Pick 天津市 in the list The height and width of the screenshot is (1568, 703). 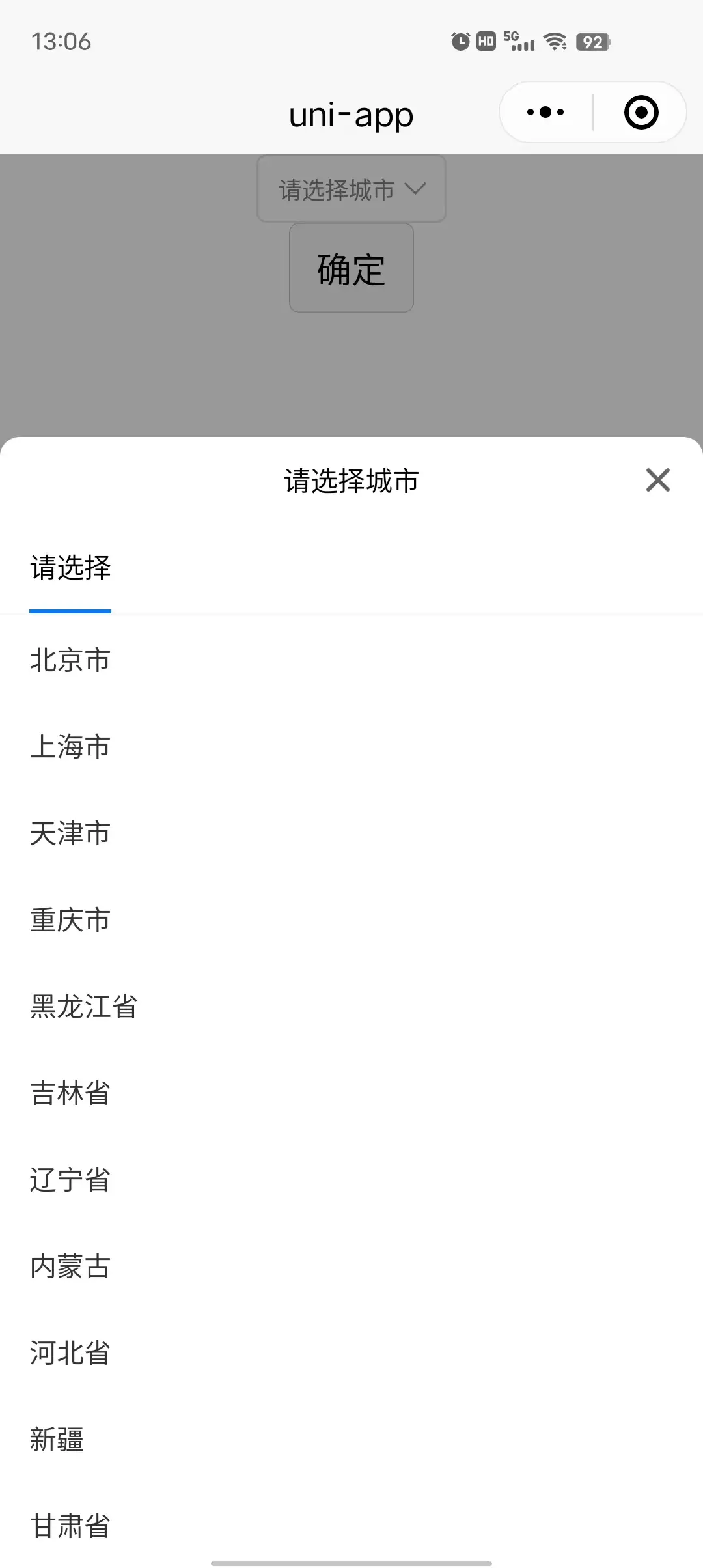click(x=351, y=833)
